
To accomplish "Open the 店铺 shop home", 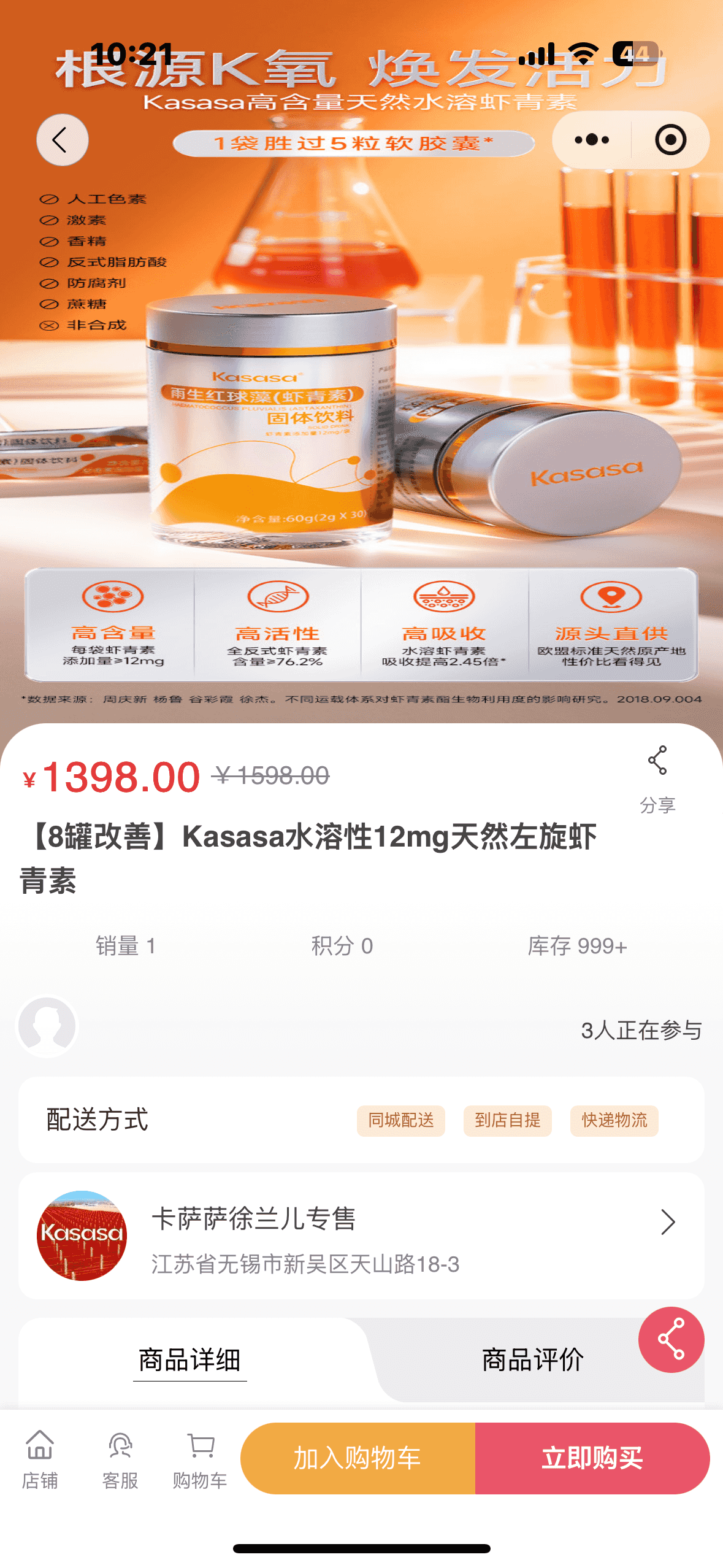I will (x=40, y=1459).
